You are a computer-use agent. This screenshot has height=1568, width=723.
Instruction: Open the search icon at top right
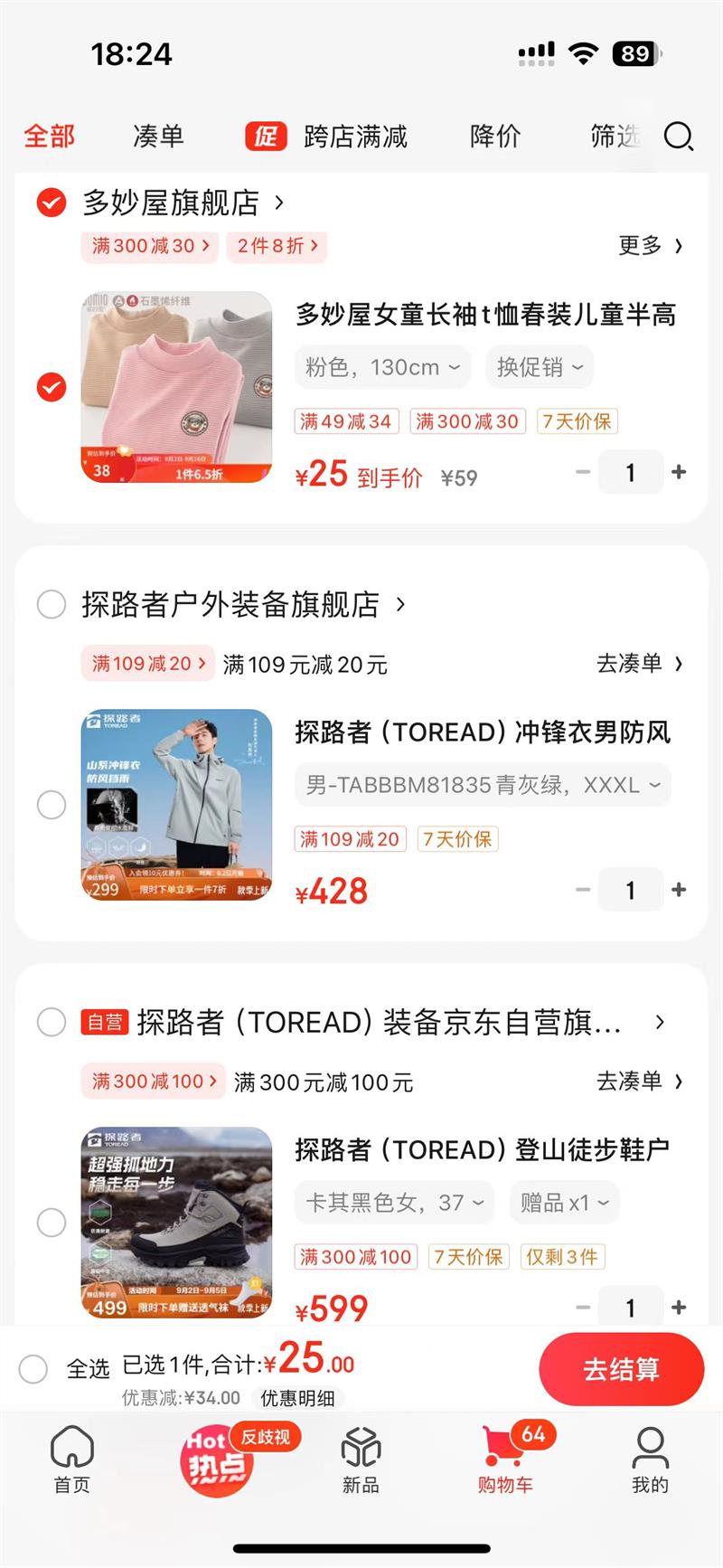click(x=679, y=137)
